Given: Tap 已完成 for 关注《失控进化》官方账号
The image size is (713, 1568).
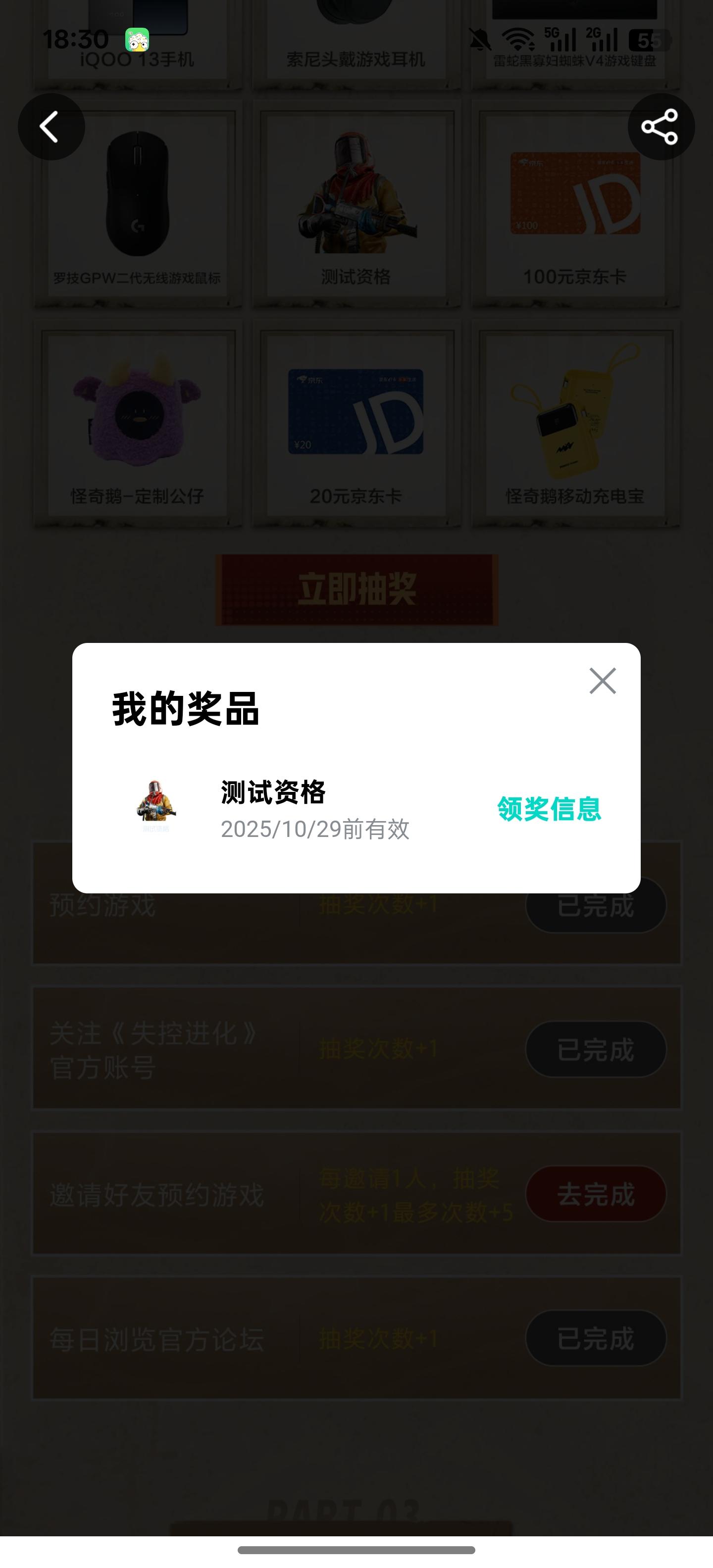Looking at the screenshot, I should coord(595,1050).
